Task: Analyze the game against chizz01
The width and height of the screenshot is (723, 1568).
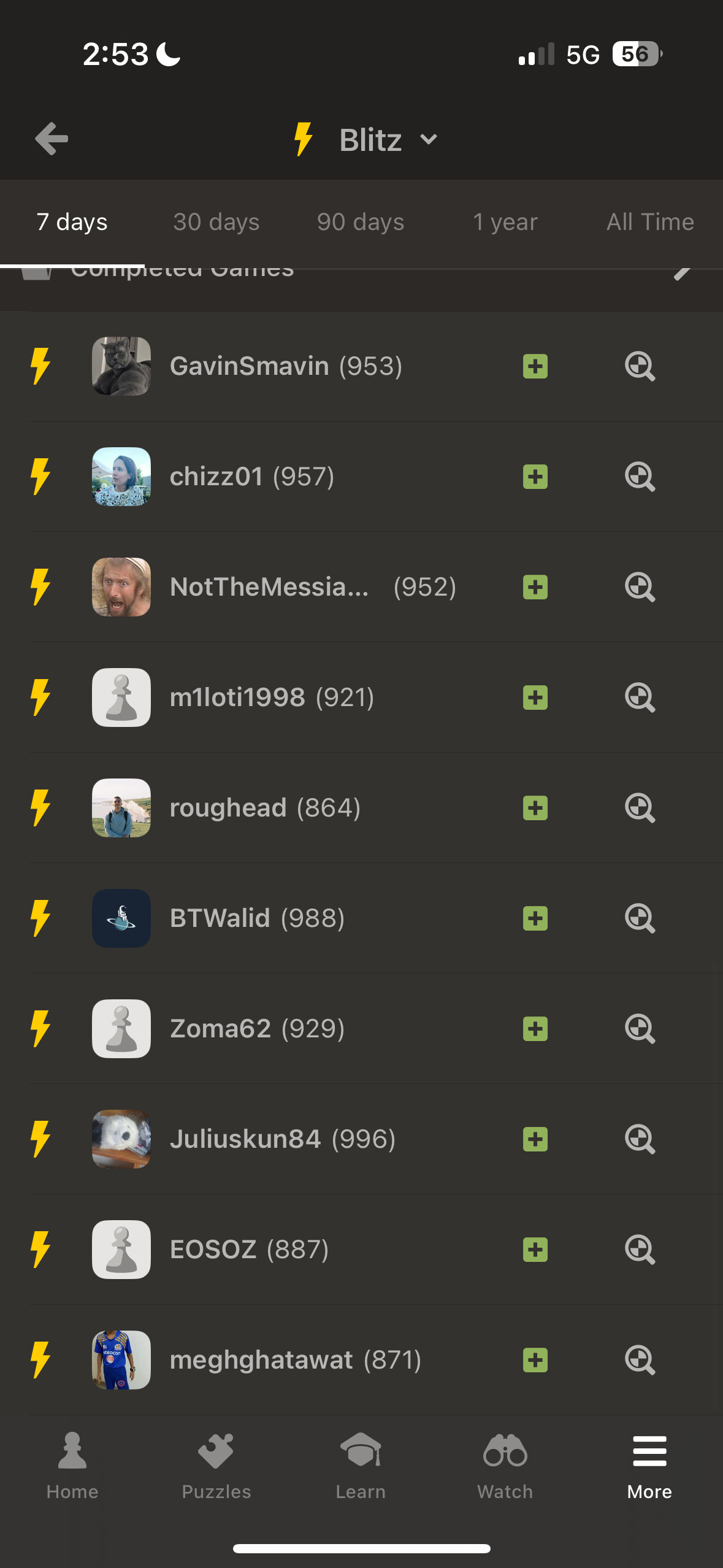Action: click(x=640, y=477)
